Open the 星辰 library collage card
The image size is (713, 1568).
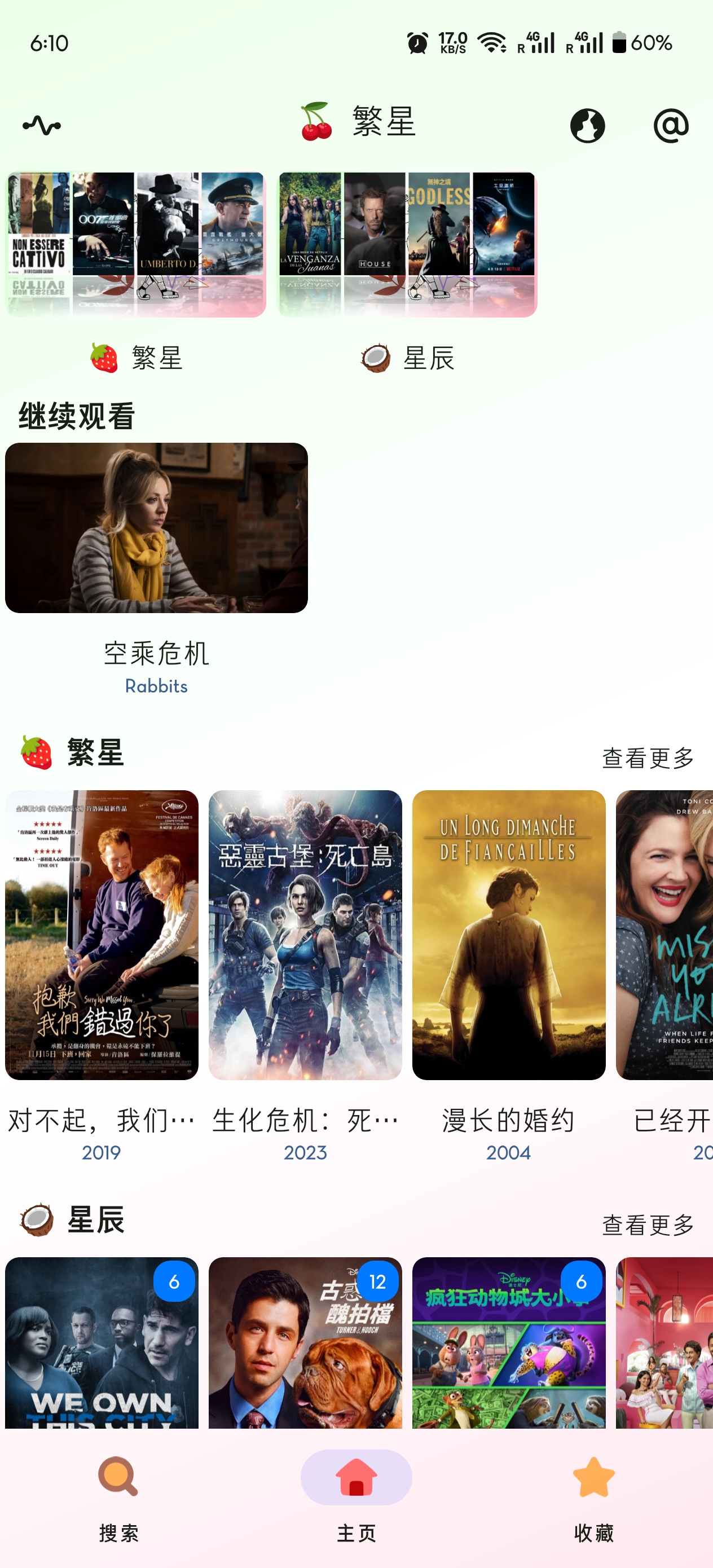407,245
